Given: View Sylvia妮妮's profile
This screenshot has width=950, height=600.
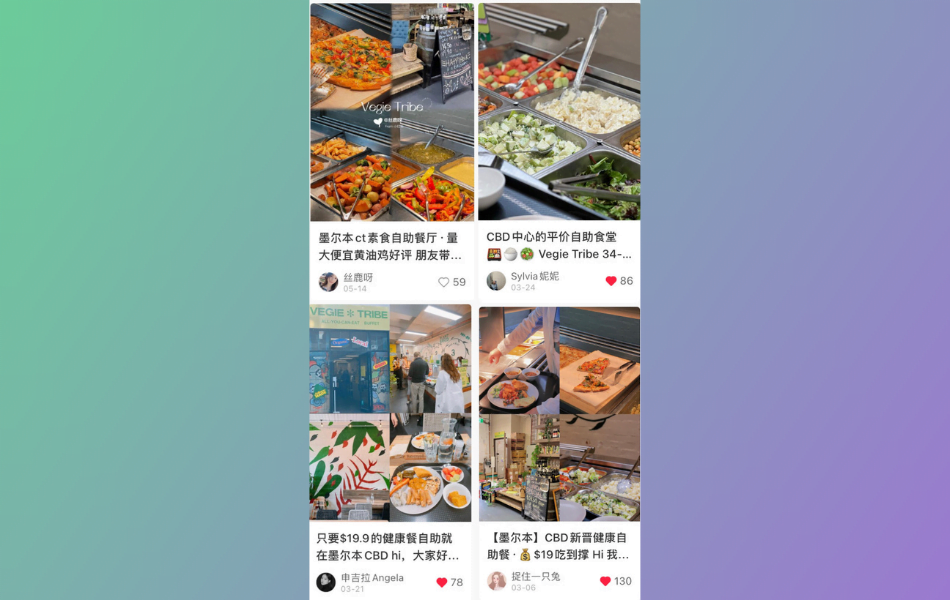Looking at the screenshot, I should click(496, 281).
